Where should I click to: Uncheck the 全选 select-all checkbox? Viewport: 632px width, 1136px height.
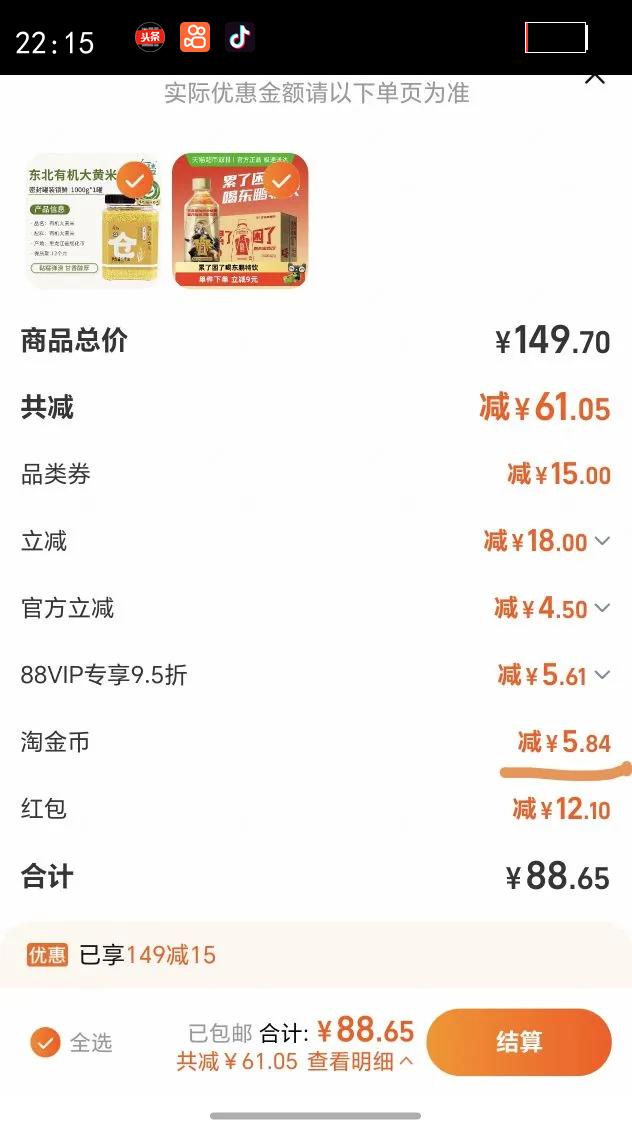pyautogui.click(x=45, y=1043)
